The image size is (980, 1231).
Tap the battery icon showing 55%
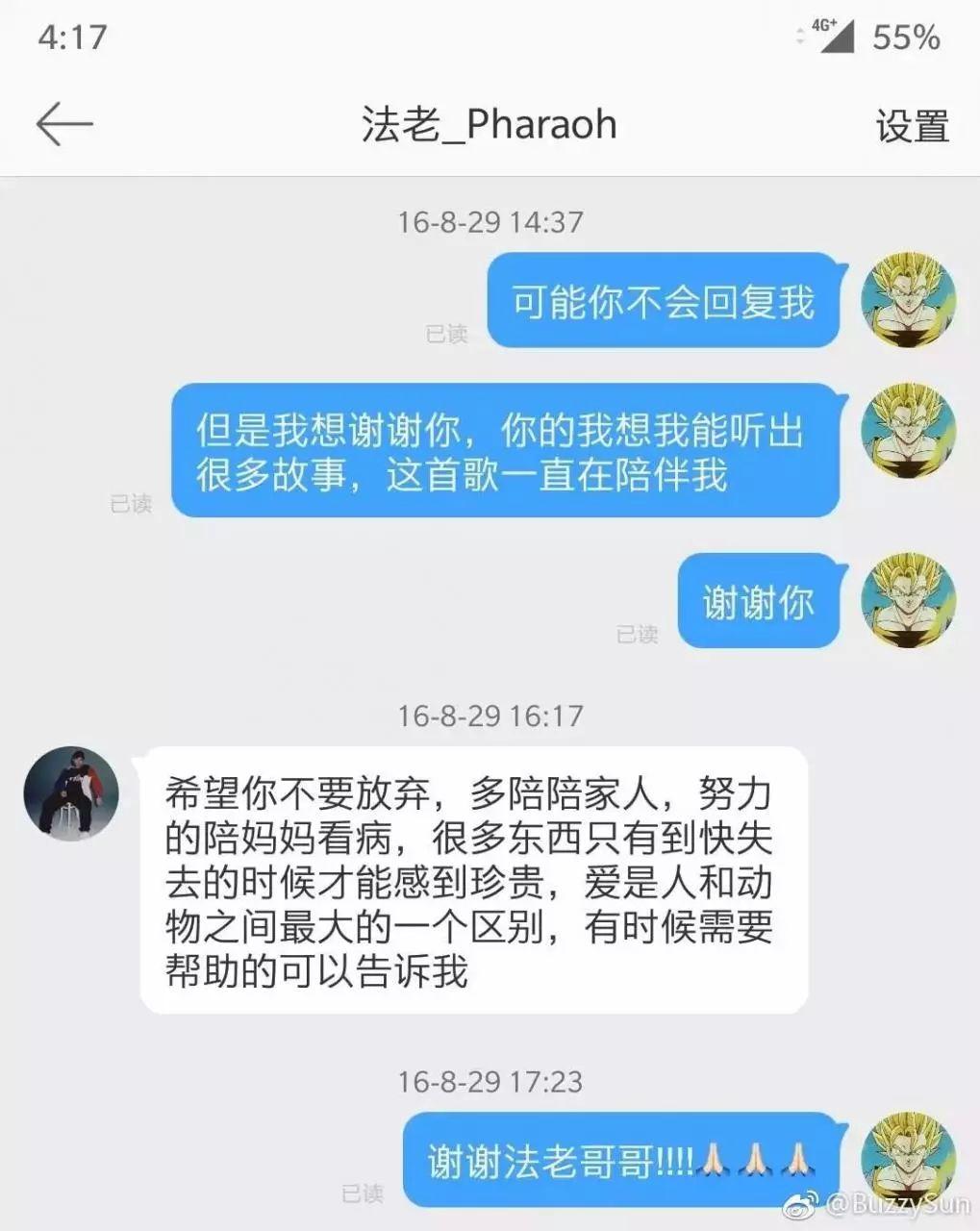[x=909, y=38]
